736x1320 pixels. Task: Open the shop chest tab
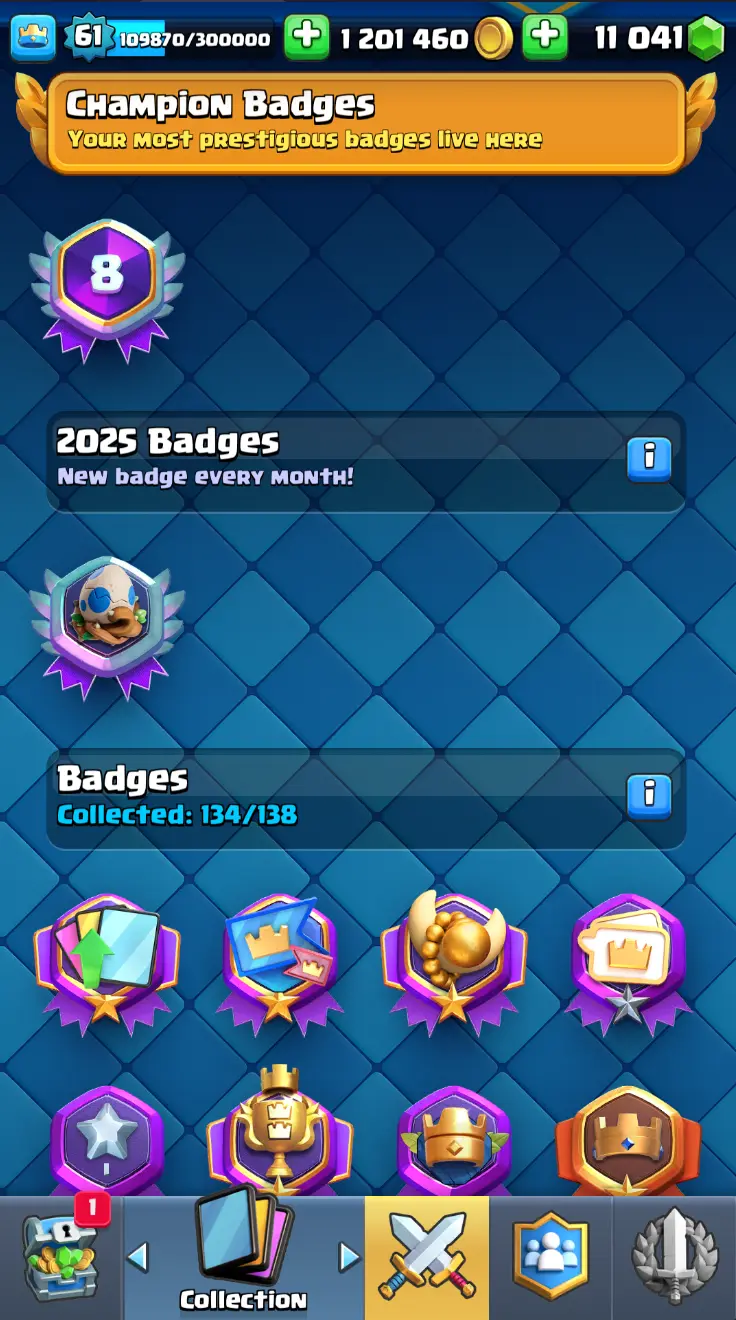60,1258
